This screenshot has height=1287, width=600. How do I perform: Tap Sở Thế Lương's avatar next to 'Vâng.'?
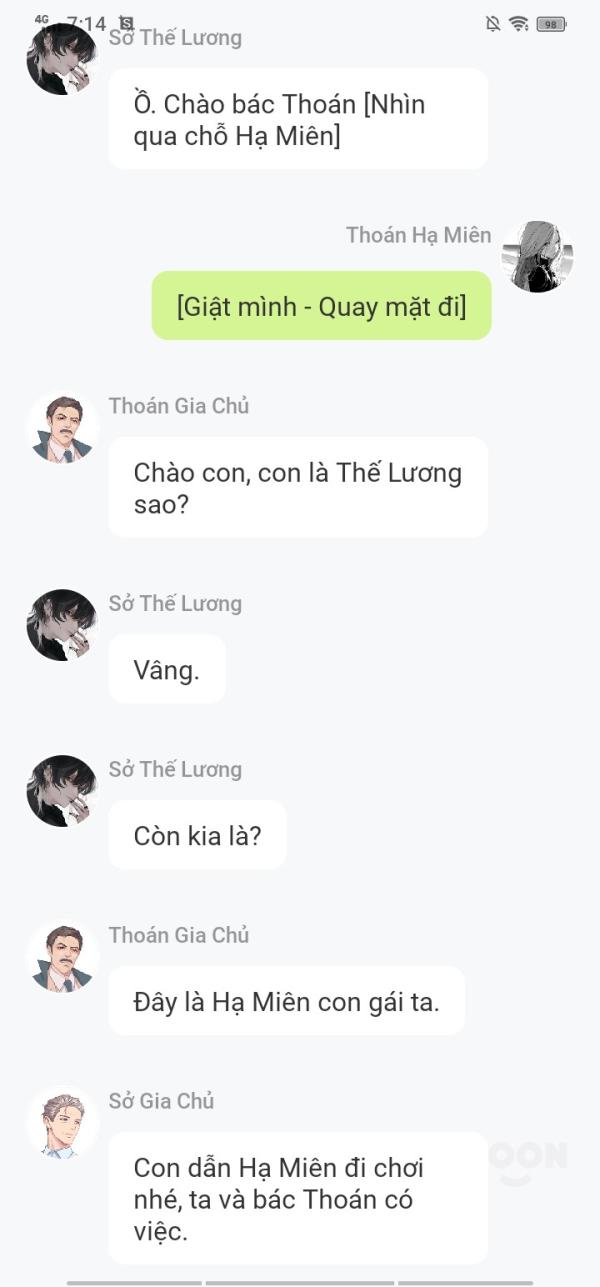coord(62,625)
